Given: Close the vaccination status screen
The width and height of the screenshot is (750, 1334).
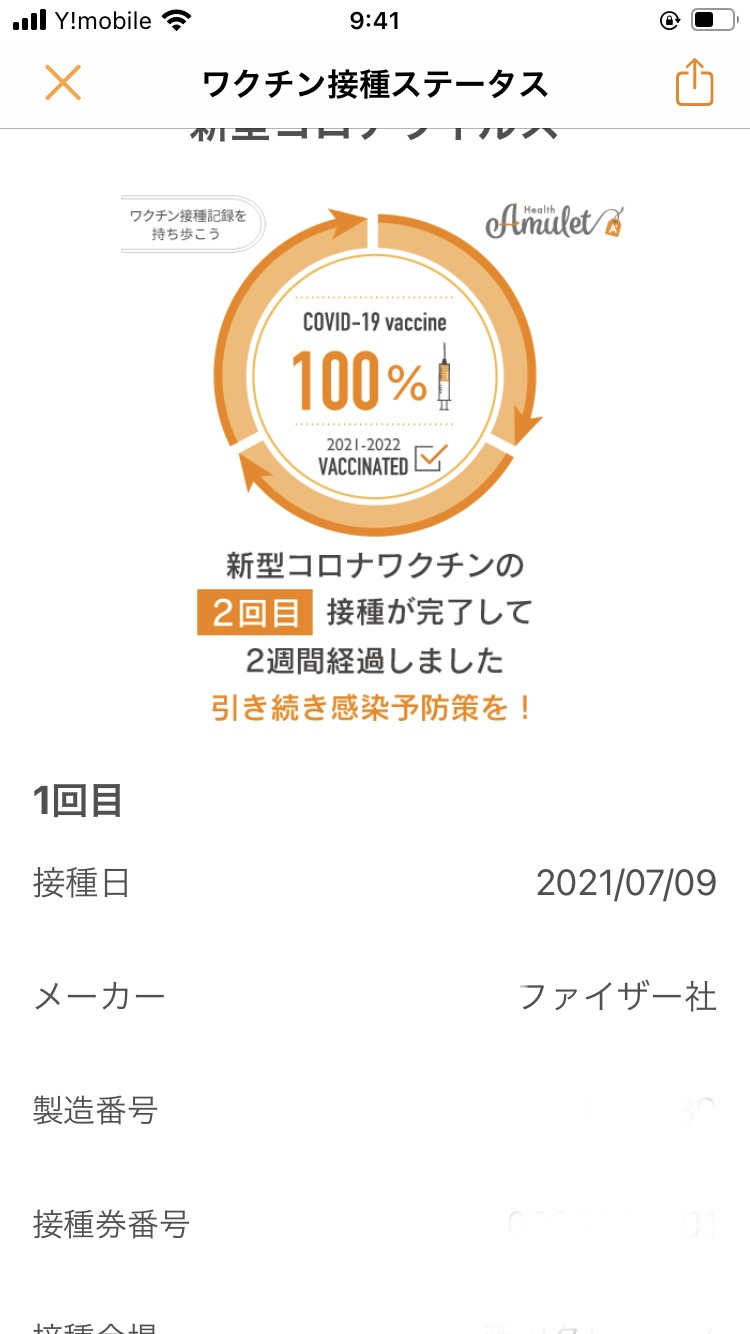Looking at the screenshot, I should (62, 83).
